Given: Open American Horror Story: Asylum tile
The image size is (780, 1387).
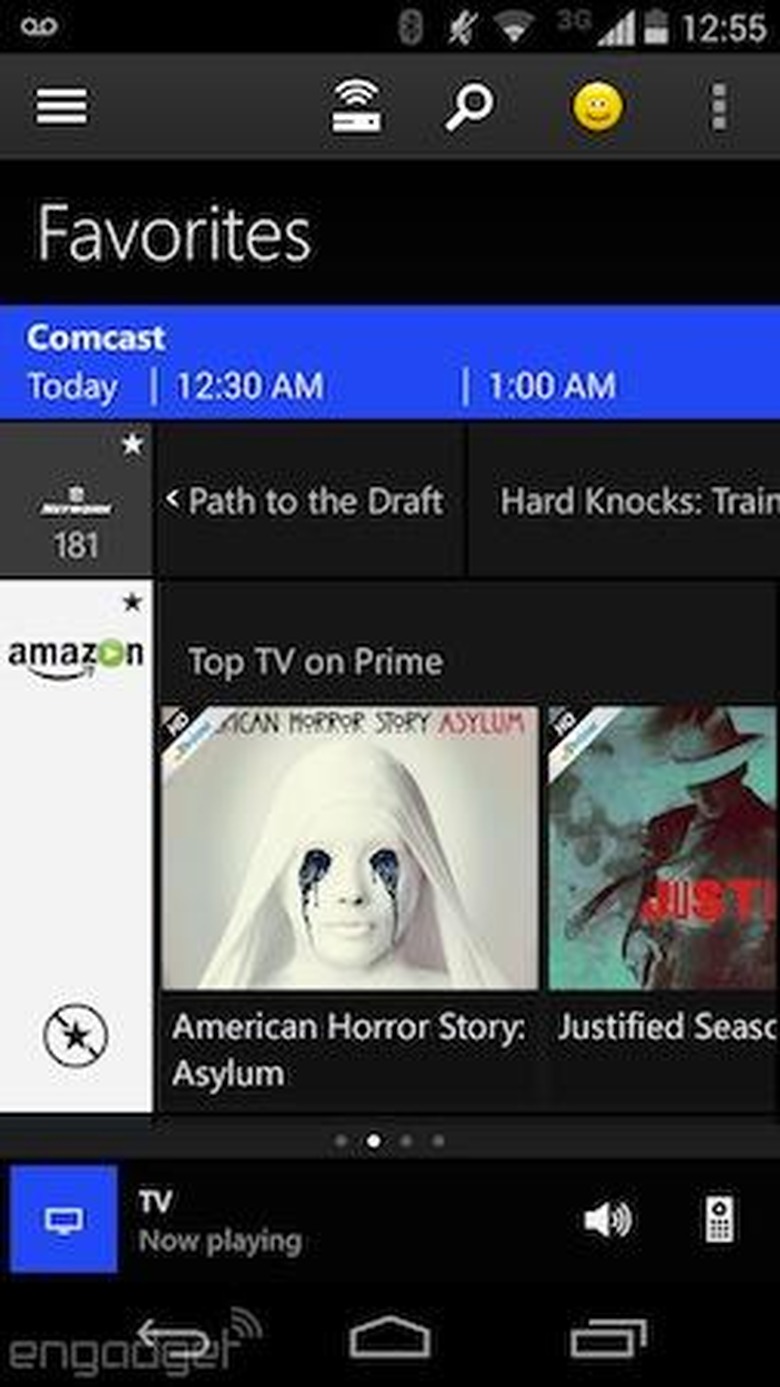Looking at the screenshot, I should click(x=350, y=900).
